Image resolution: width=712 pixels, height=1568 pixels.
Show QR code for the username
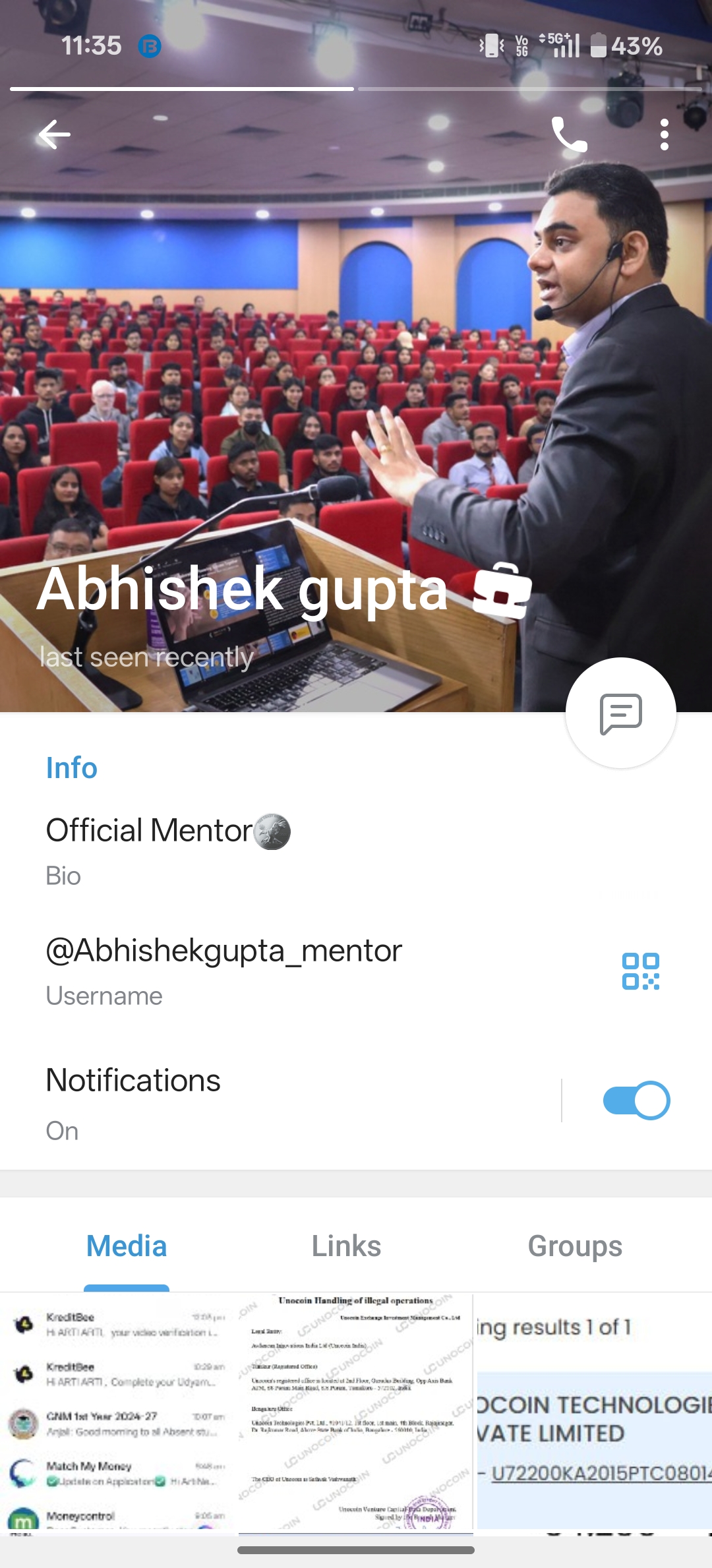(x=640, y=971)
